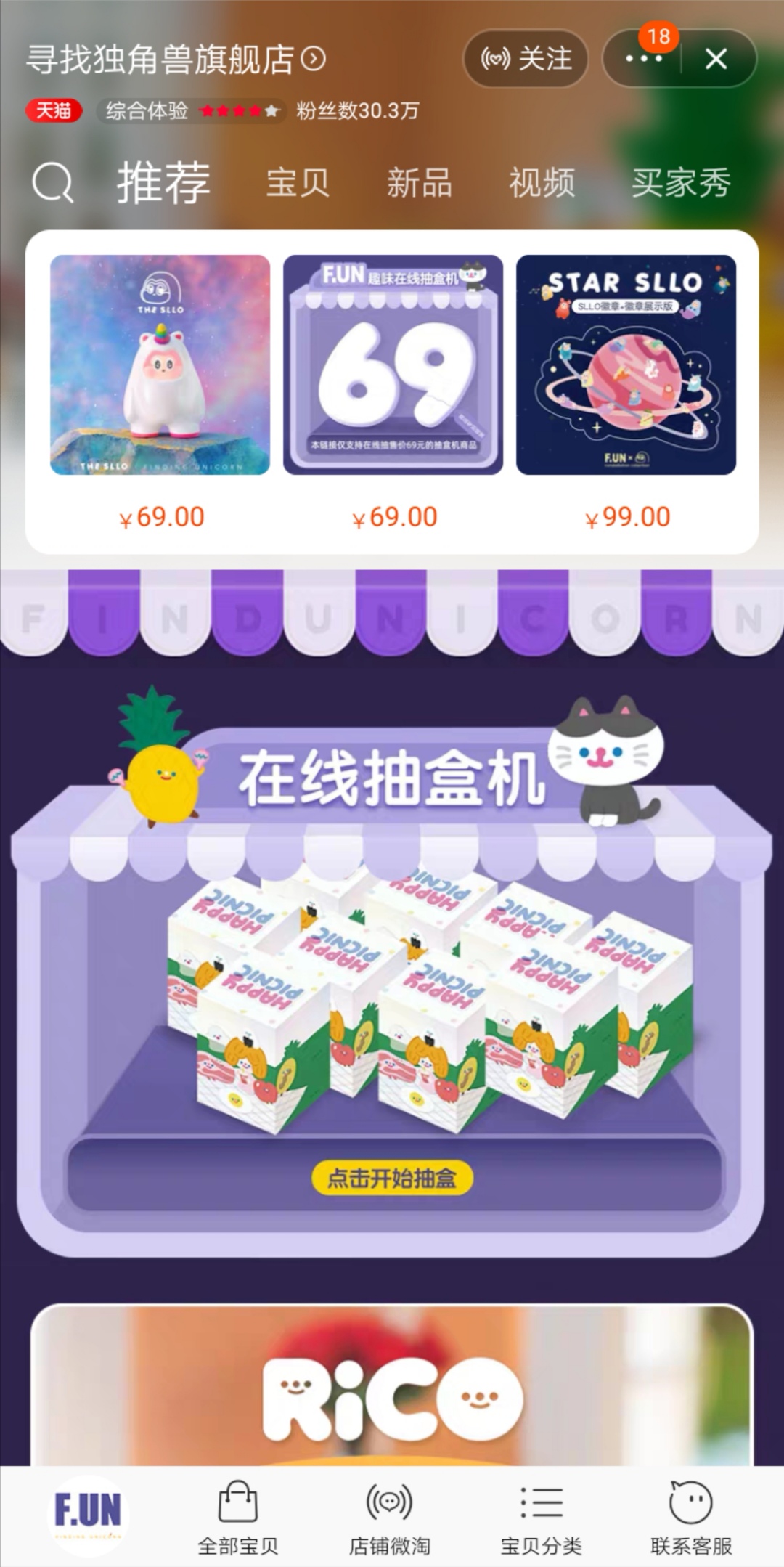Open the STAR SLLO badge product
Screen dimensions: 784x1567
(626, 365)
